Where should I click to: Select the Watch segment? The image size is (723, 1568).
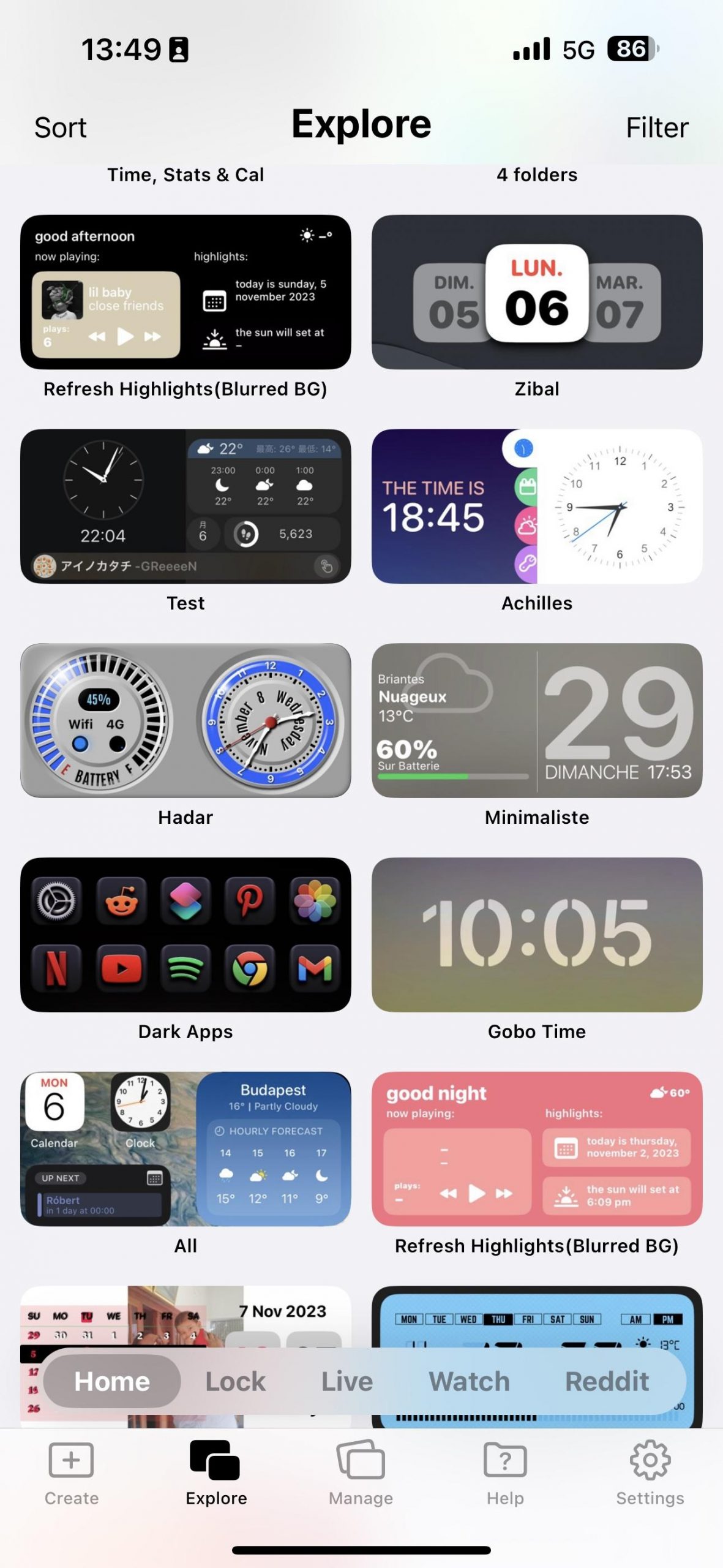[469, 1381]
